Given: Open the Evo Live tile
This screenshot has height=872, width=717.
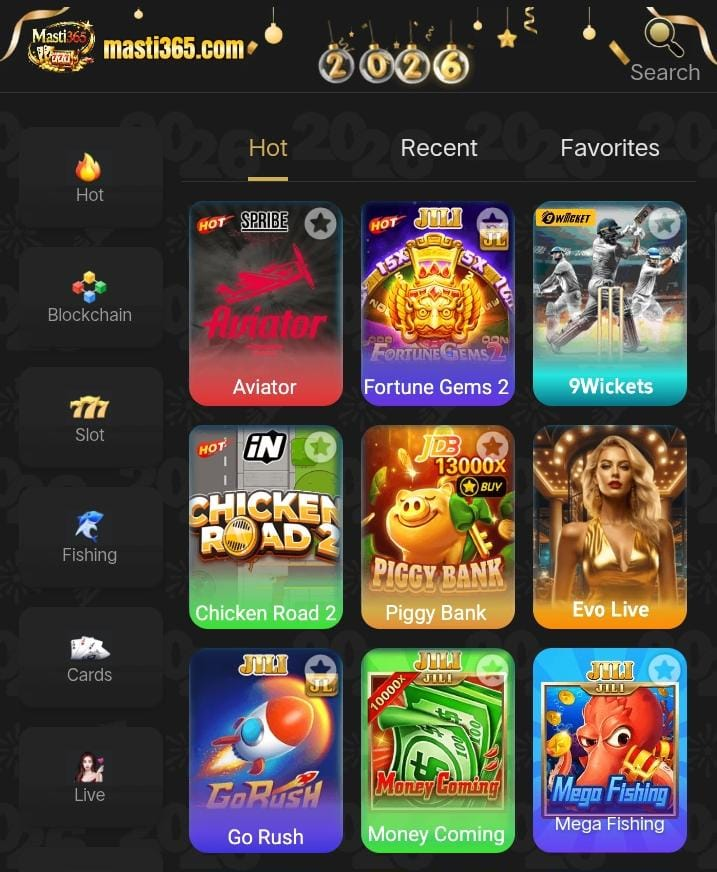Looking at the screenshot, I should [x=609, y=530].
